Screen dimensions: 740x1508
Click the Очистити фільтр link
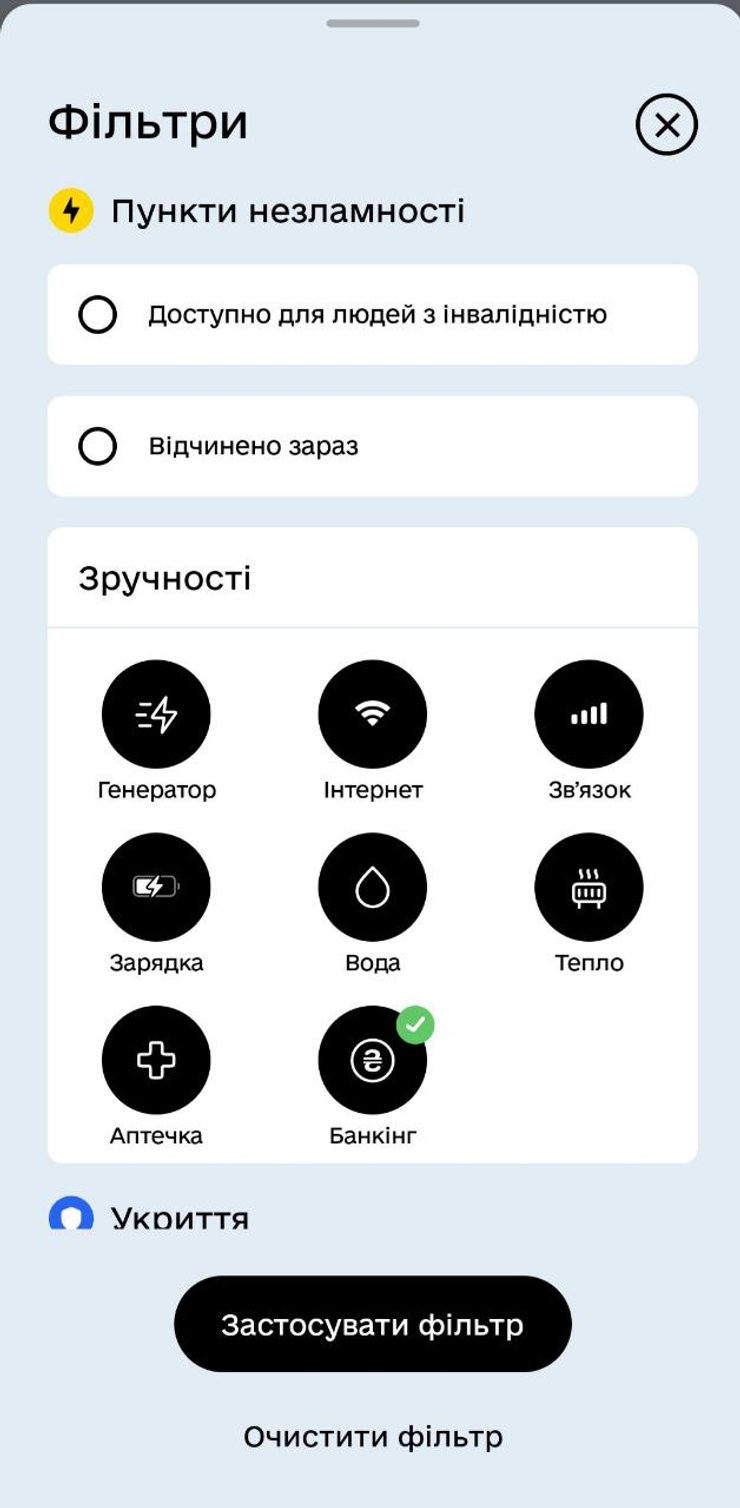[371, 1436]
